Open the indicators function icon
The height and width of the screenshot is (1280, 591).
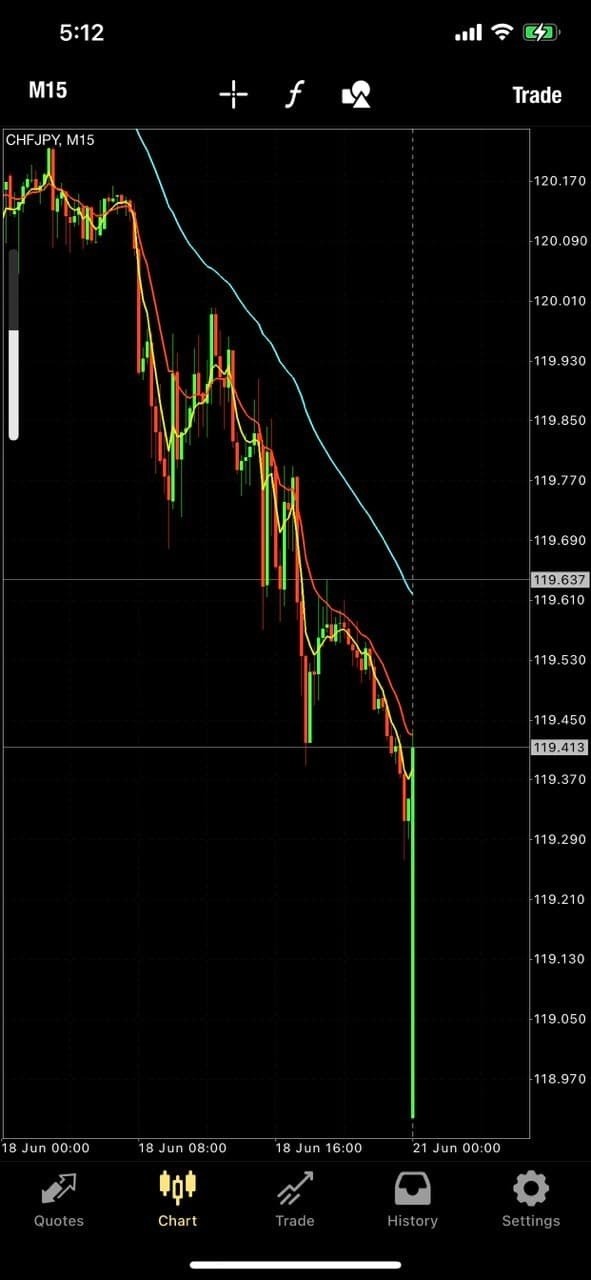point(294,95)
